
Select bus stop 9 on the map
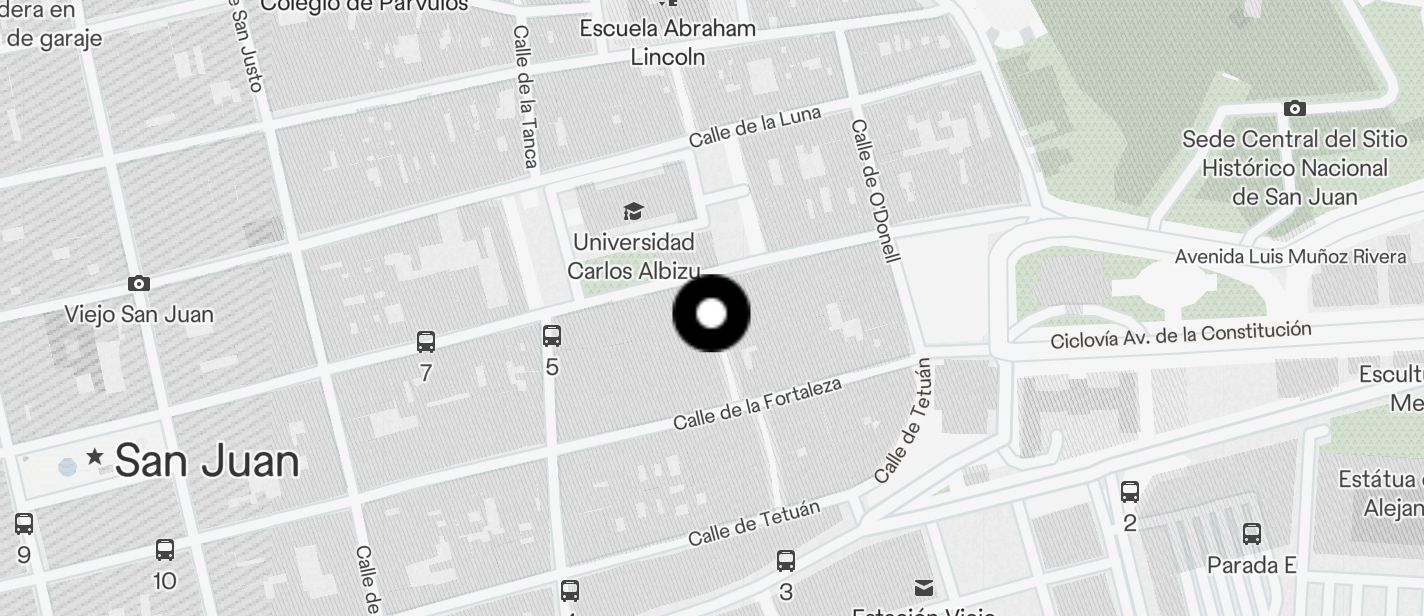24,524
